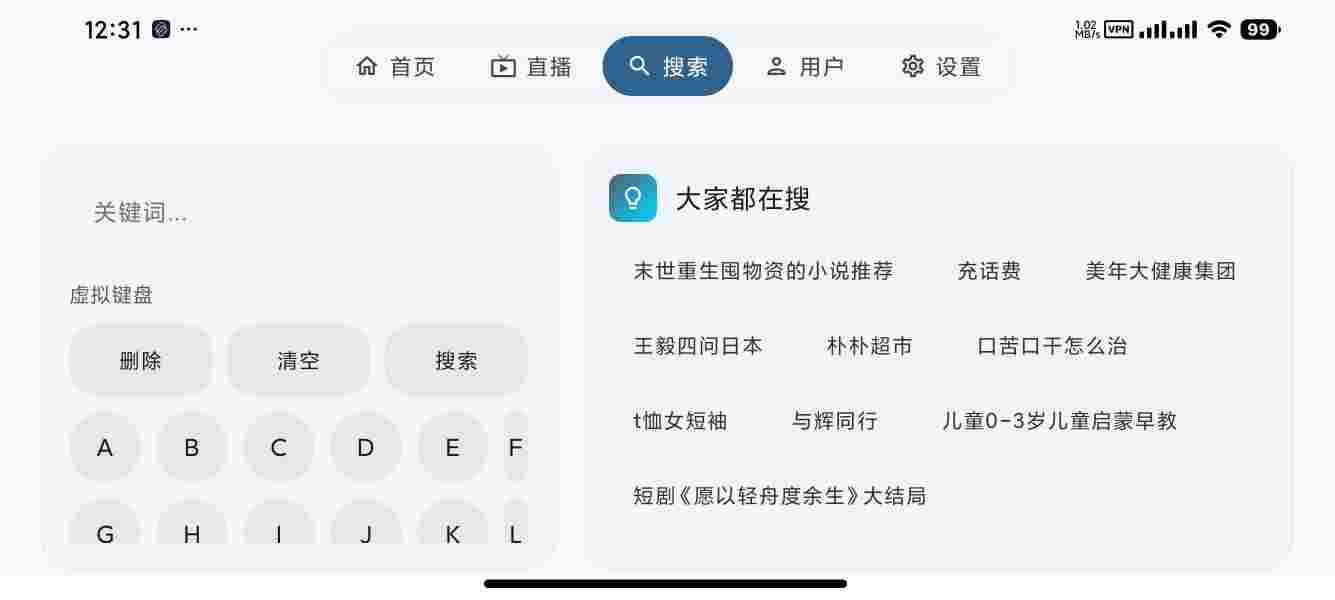Viewport: 1335px width, 600px height.
Task: Tap the 搜索 button on the virtual keyboard
Action: [456, 361]
